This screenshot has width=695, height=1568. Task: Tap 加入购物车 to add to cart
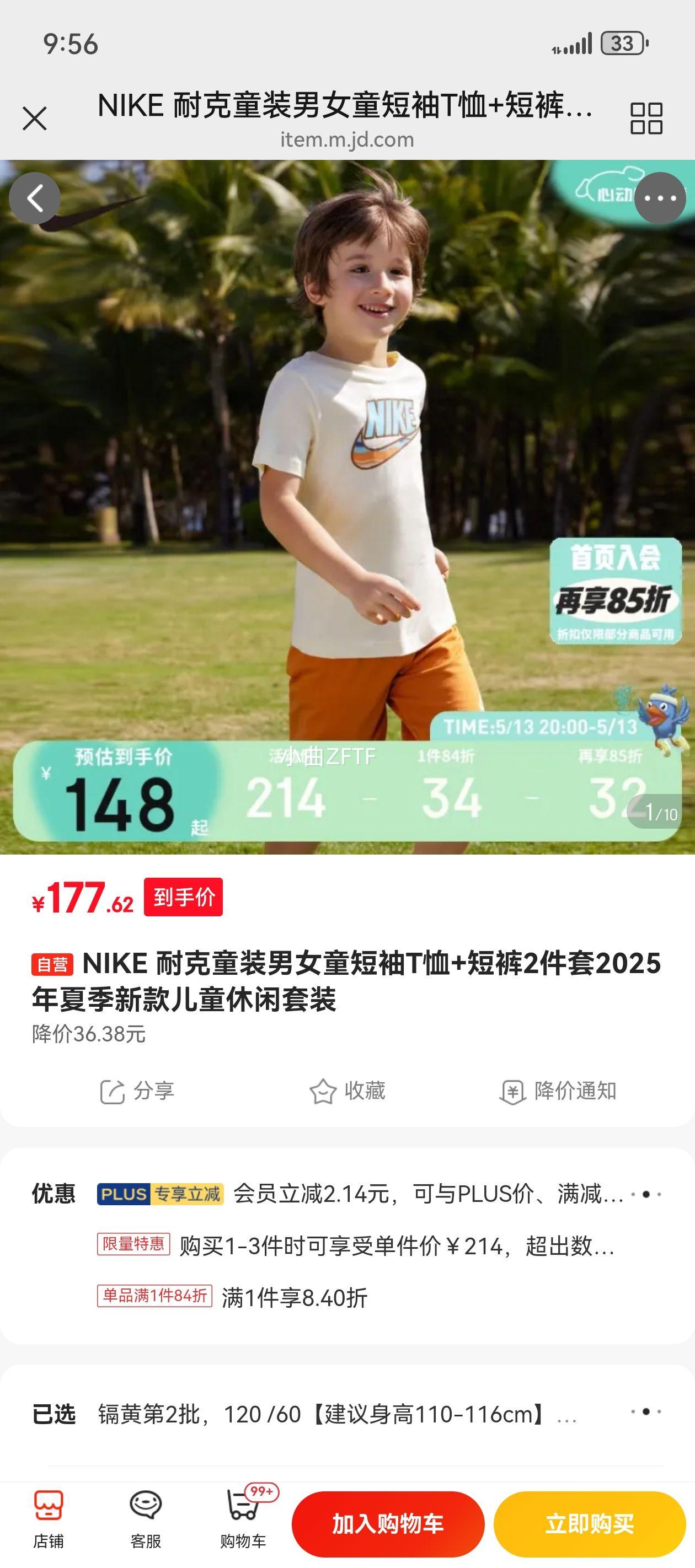(388, 1523)
